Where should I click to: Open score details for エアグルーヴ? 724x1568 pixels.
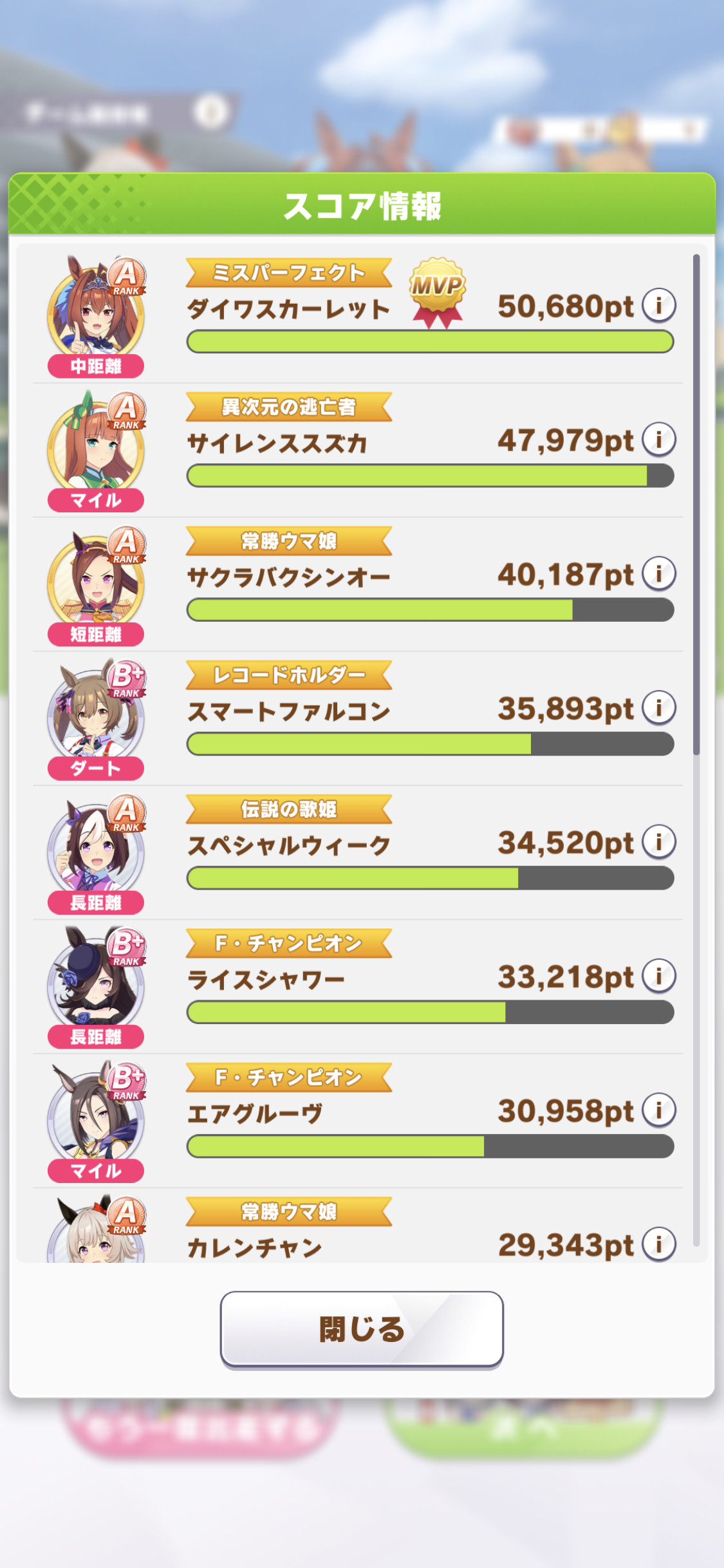coord(659,1110)
